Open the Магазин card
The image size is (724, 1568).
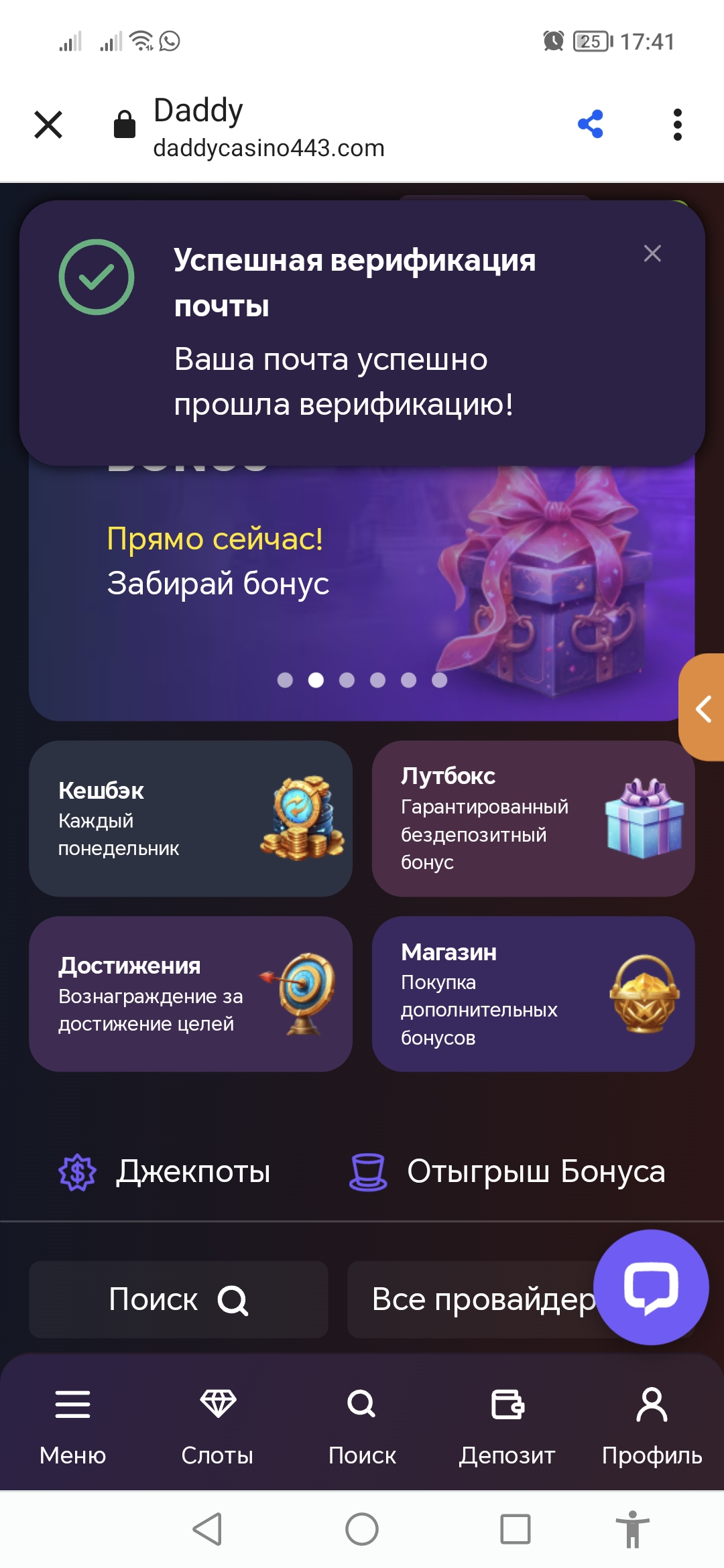[533, 994]
